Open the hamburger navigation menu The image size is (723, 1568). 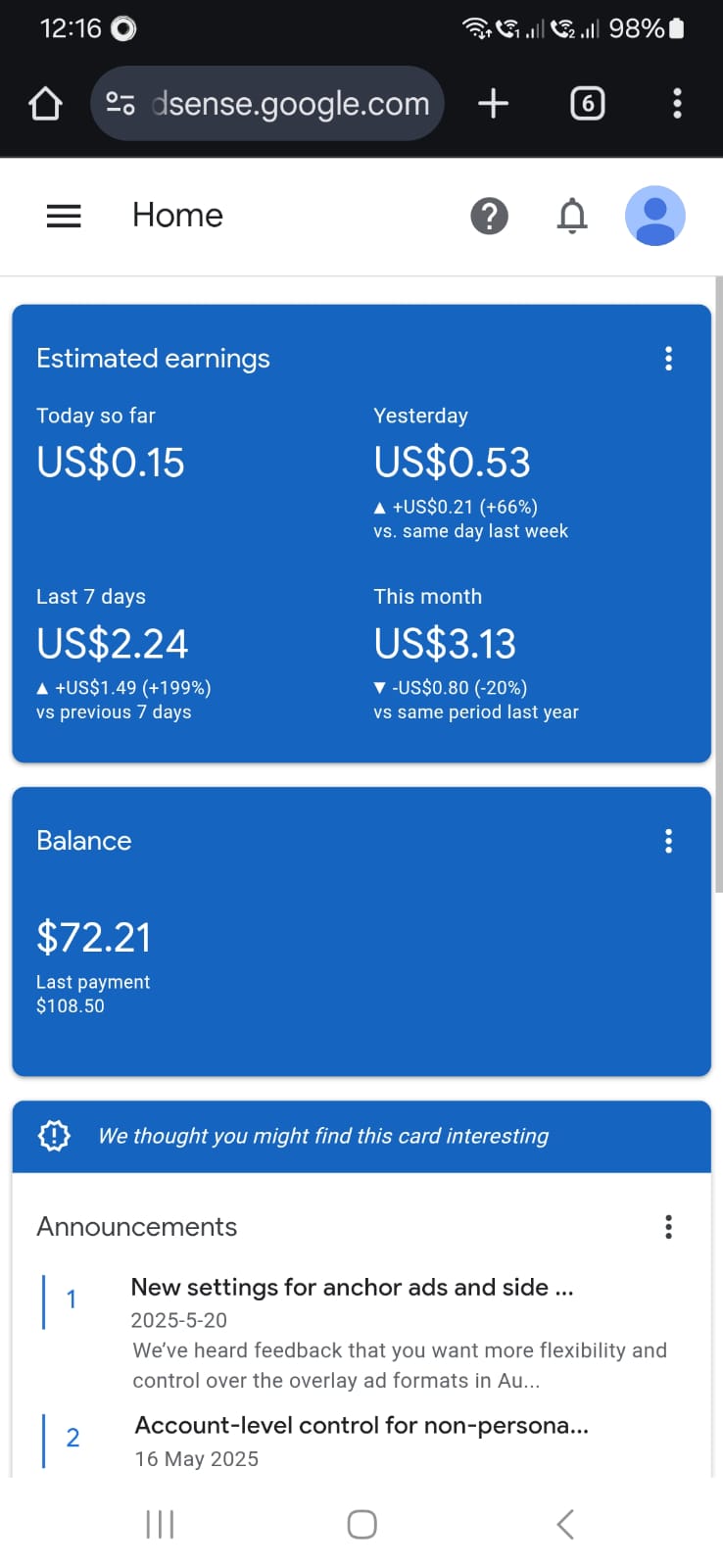(64, 216)
